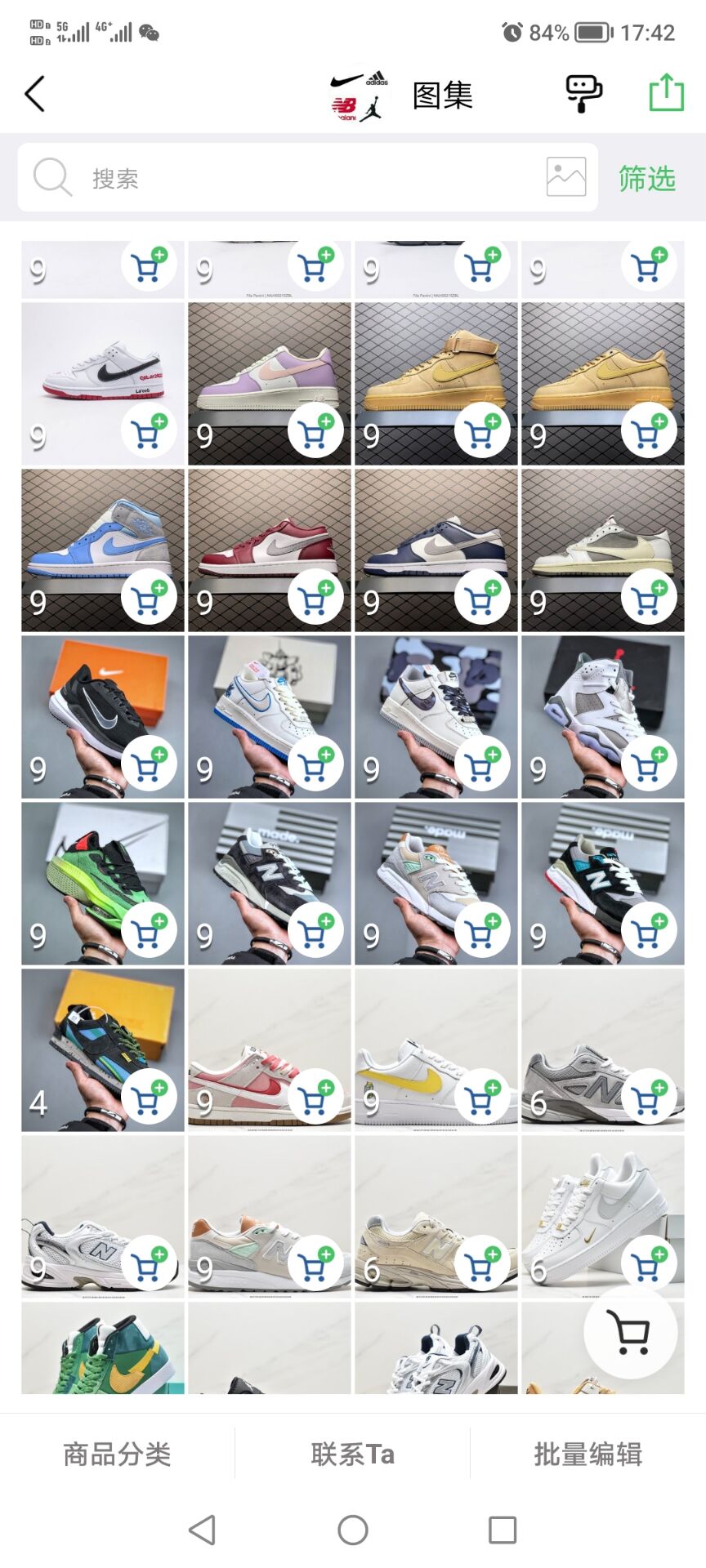Open 商品分类 product categories

118,1454
